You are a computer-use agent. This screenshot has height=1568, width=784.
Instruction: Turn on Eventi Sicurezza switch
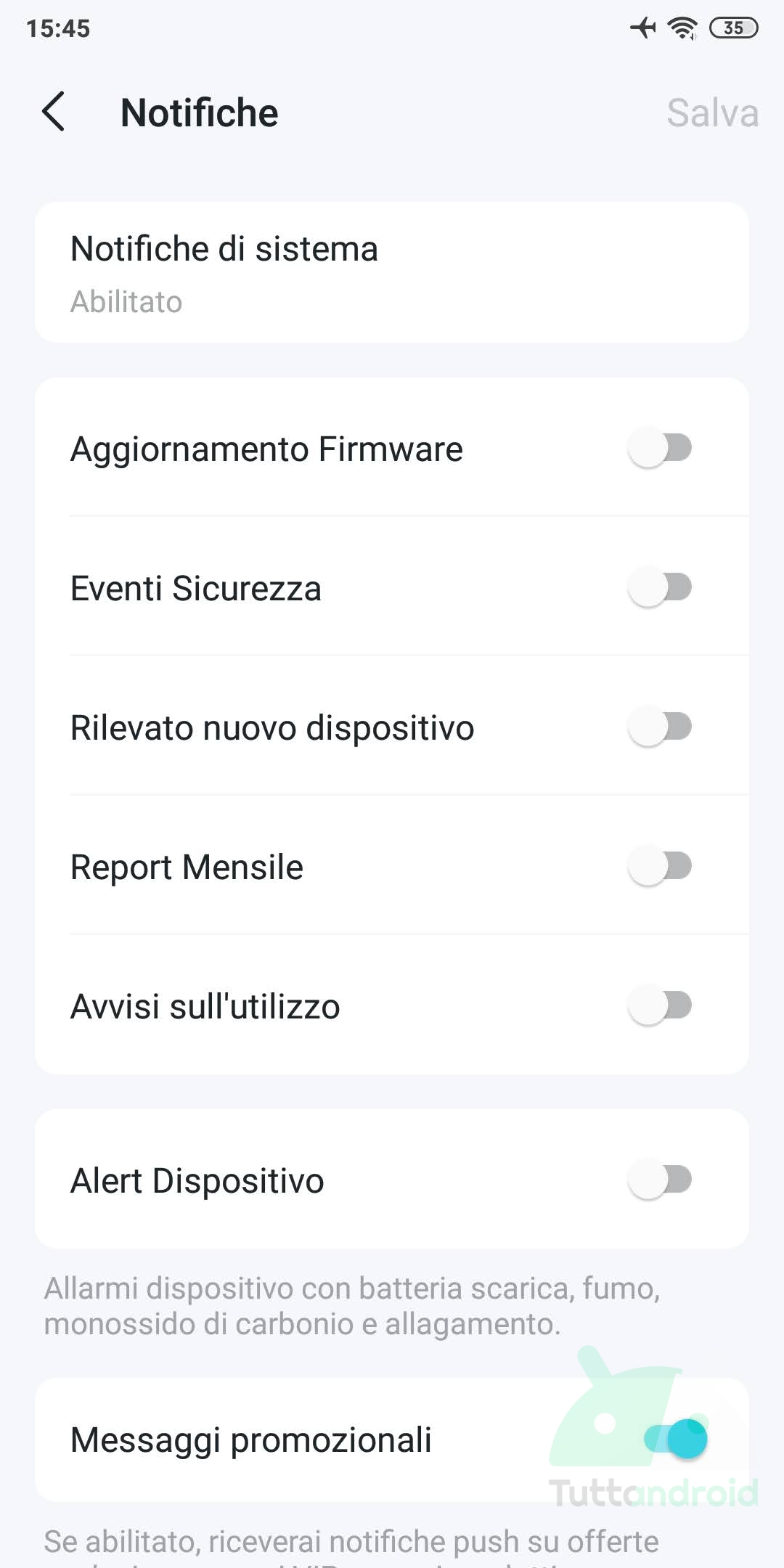(x=660, y=588)
